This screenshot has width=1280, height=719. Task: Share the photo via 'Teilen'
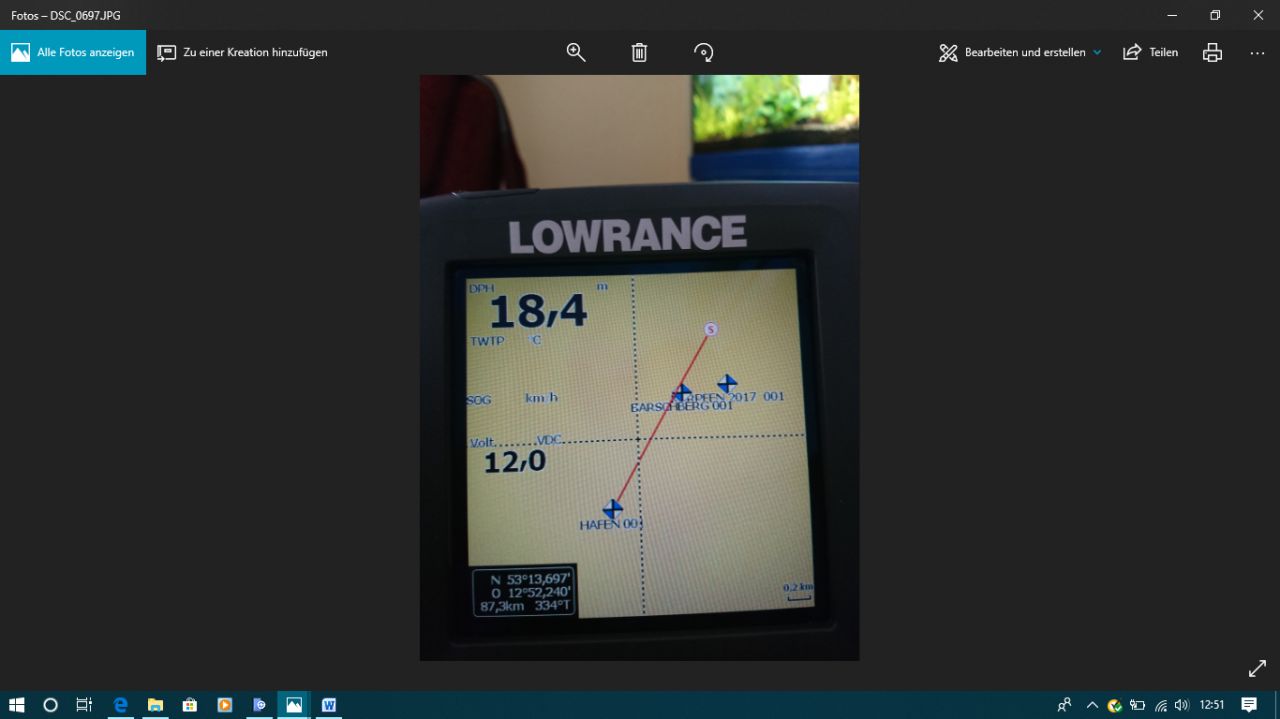point(1150,52)
